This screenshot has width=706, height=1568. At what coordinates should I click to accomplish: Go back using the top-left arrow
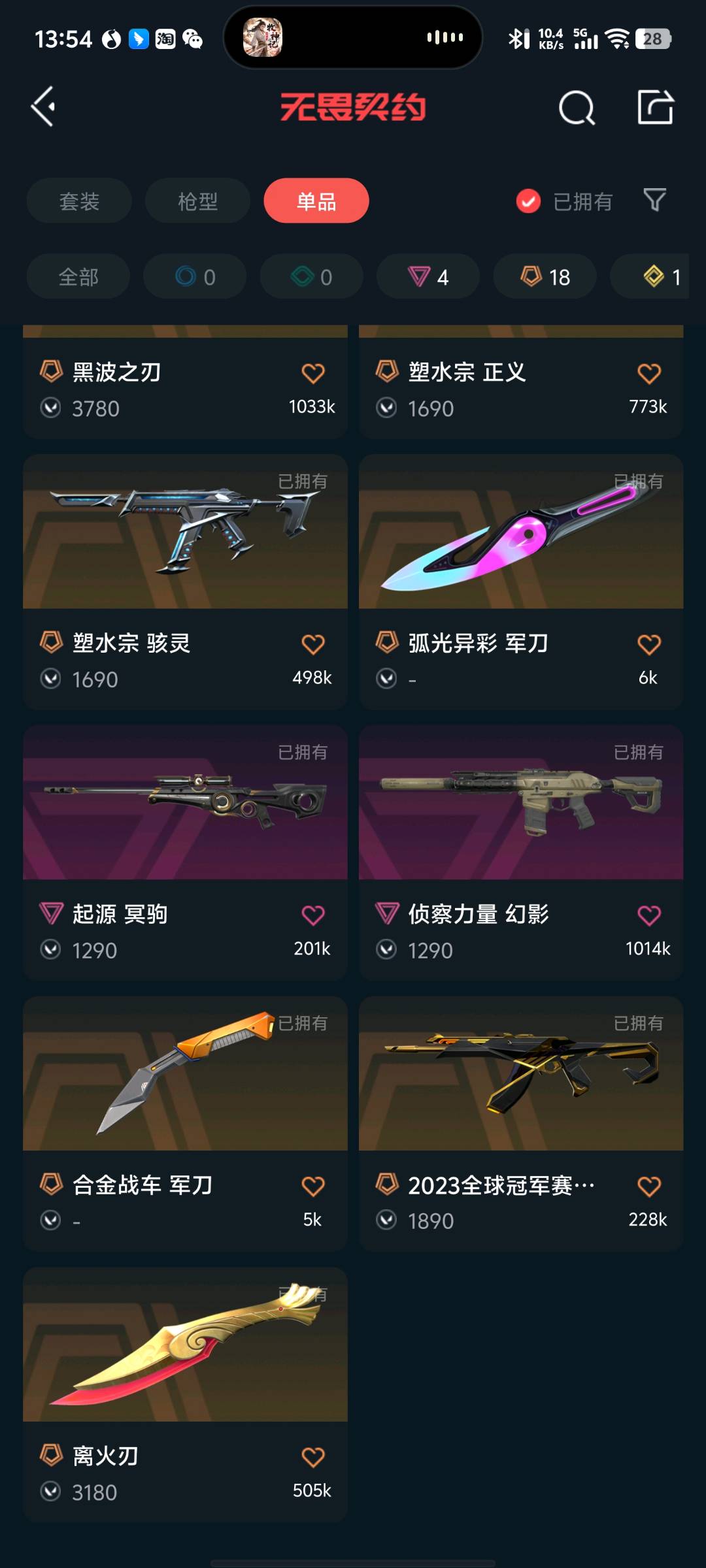(43, 106)
